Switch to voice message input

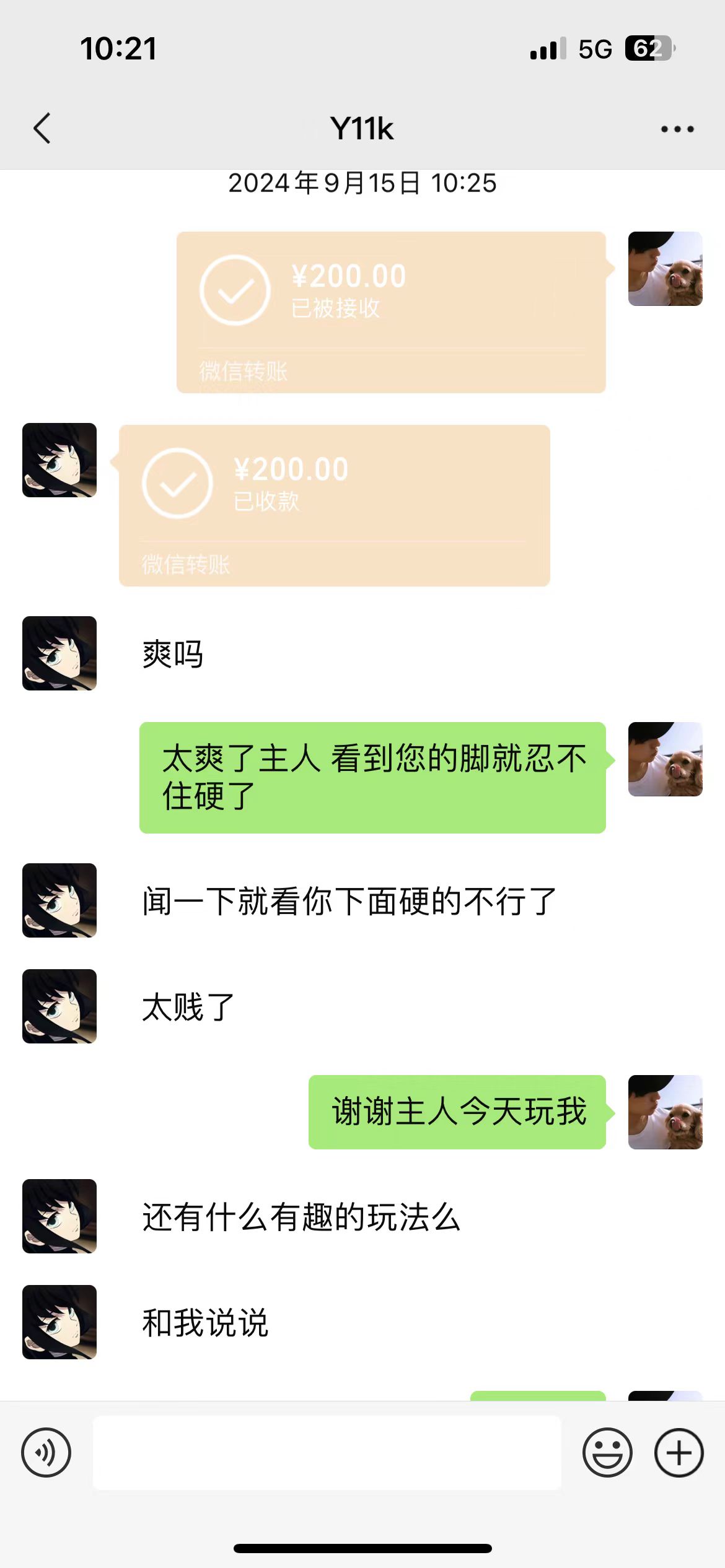(x=46, y=1452)
